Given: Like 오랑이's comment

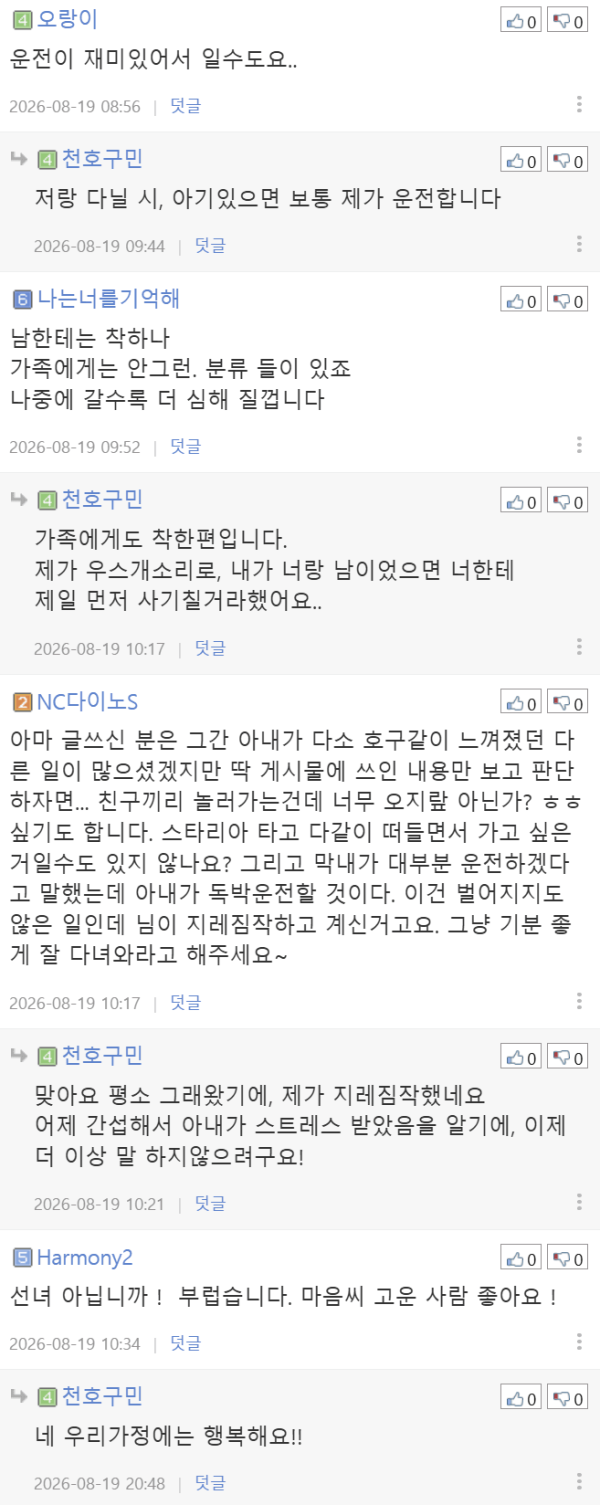Looking at the screenshot, I should (x=521, y=20).
